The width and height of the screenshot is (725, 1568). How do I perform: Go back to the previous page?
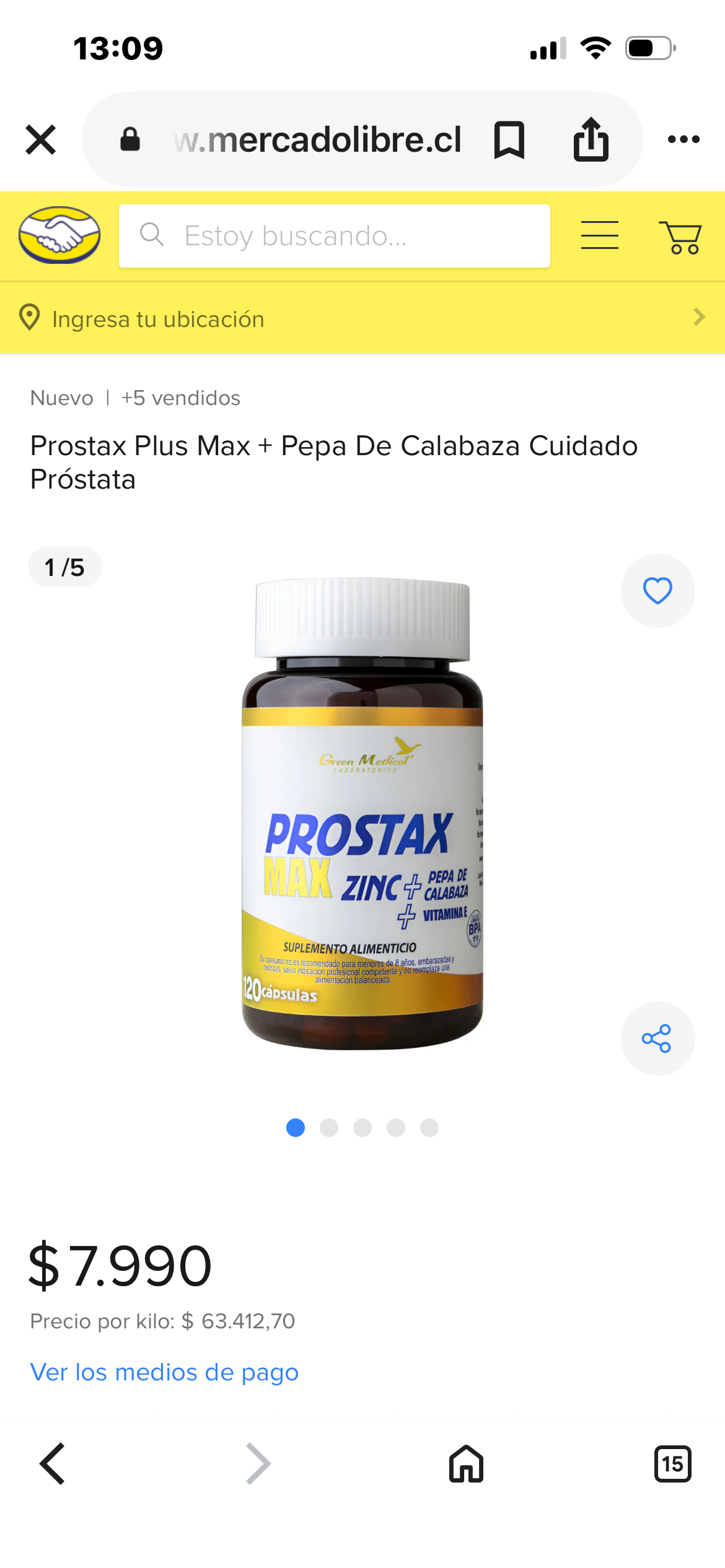pos(53,1464)
